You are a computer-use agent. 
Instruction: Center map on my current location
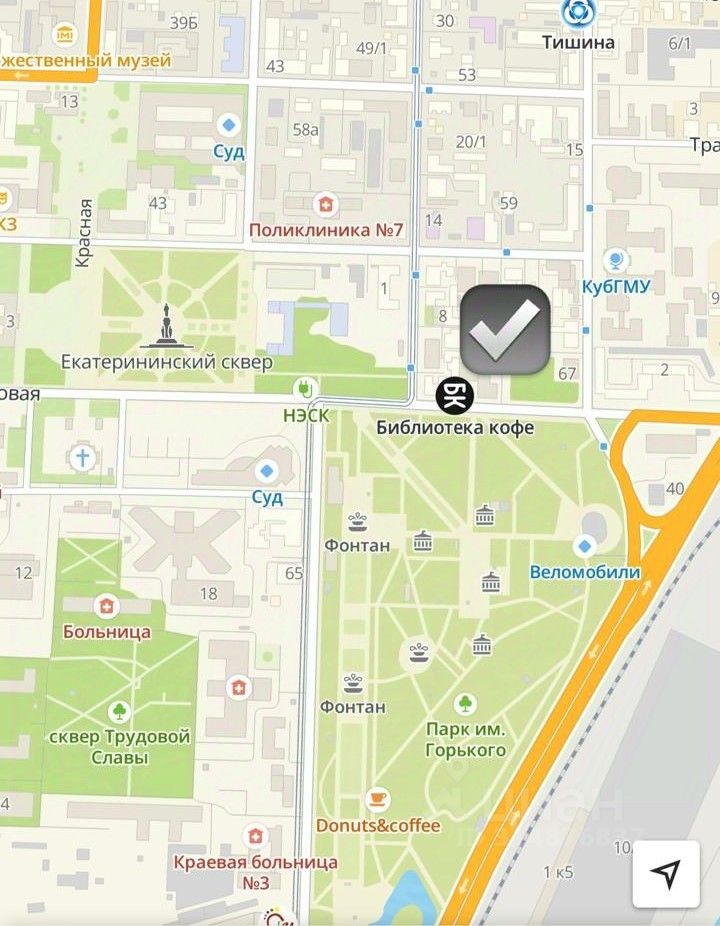click(x=665, y=873)
